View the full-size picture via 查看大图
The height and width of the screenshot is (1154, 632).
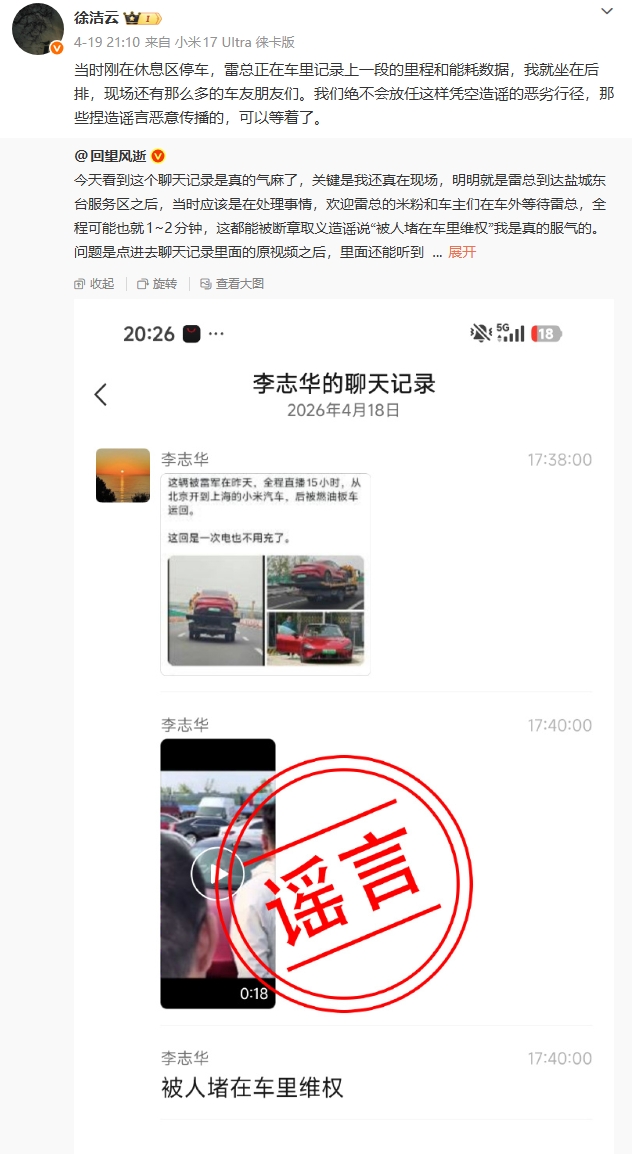tap(231, 284)
